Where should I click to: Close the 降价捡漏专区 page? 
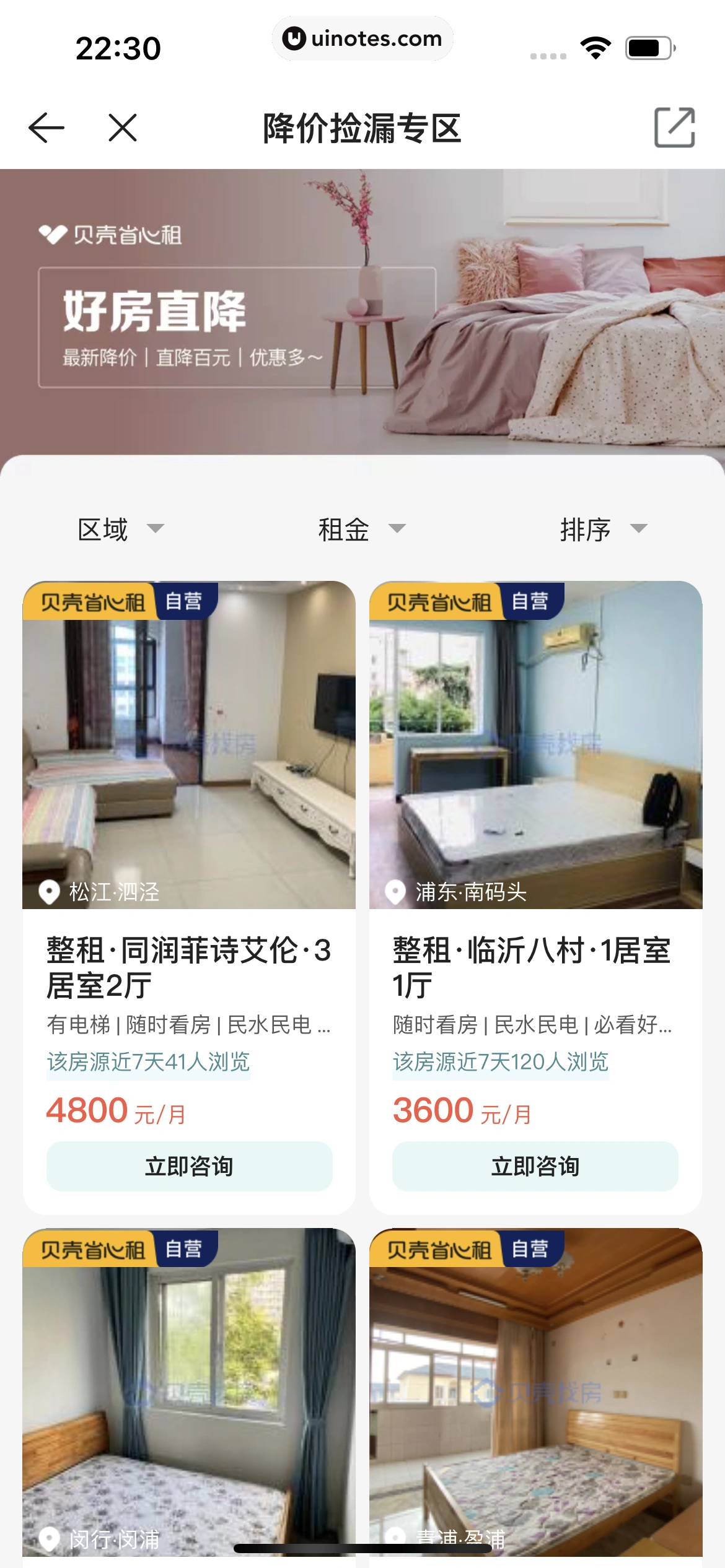coord(122,128)
